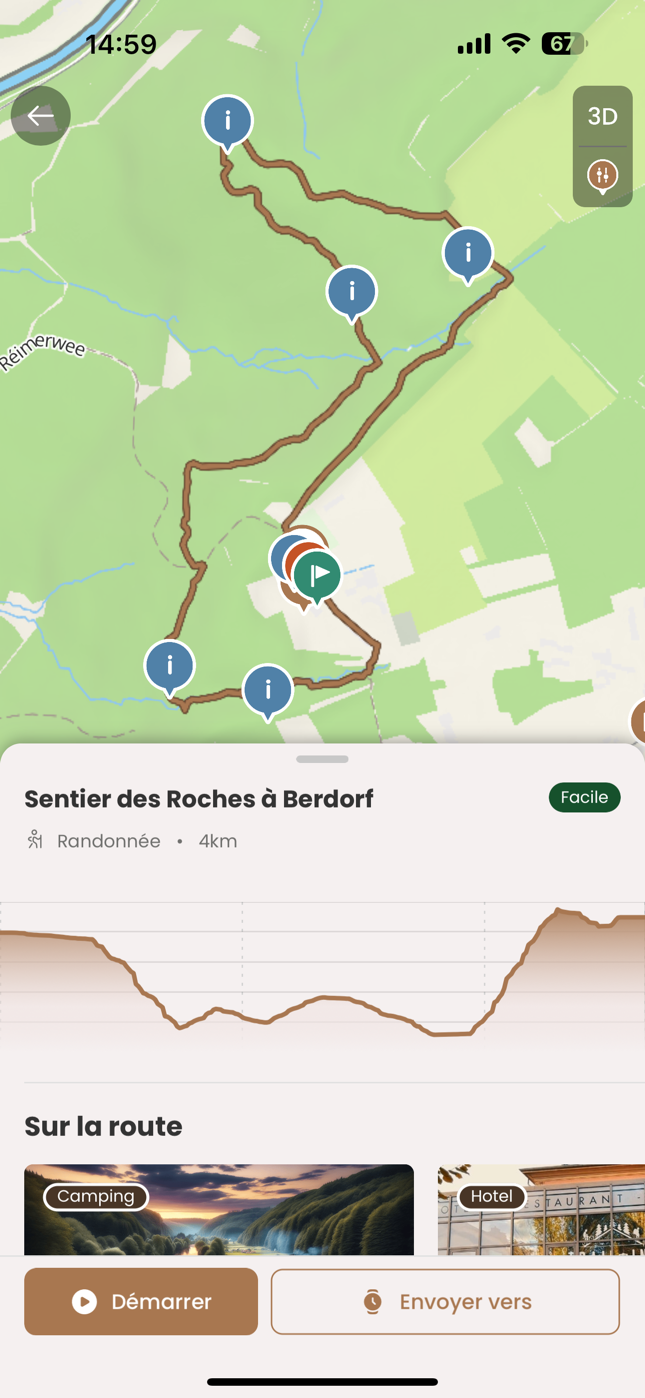Go back using the arrow button
Viewport: 645px width, 1398px height.
40,116
